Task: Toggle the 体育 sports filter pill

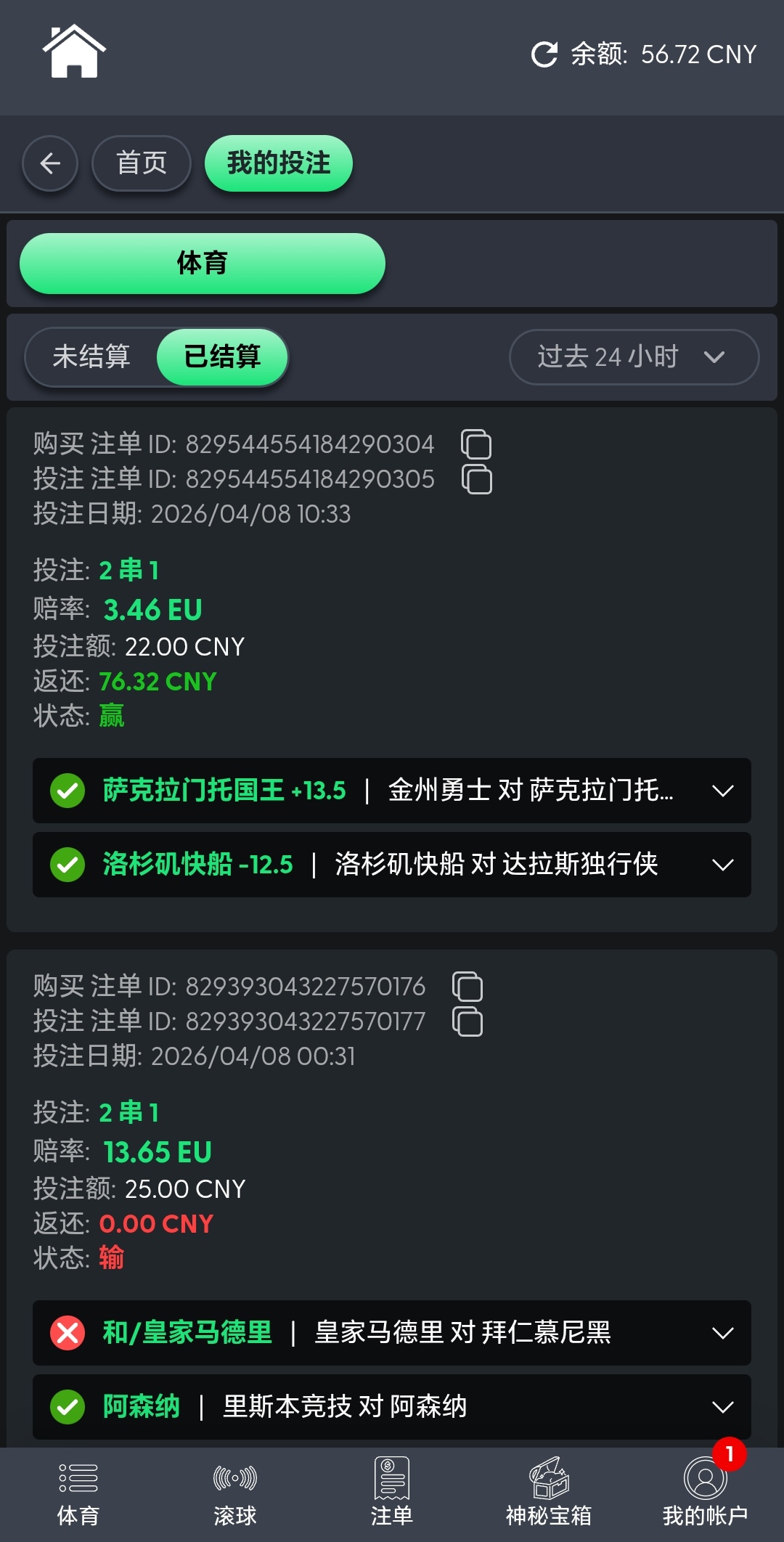Action: click(203, 264)
